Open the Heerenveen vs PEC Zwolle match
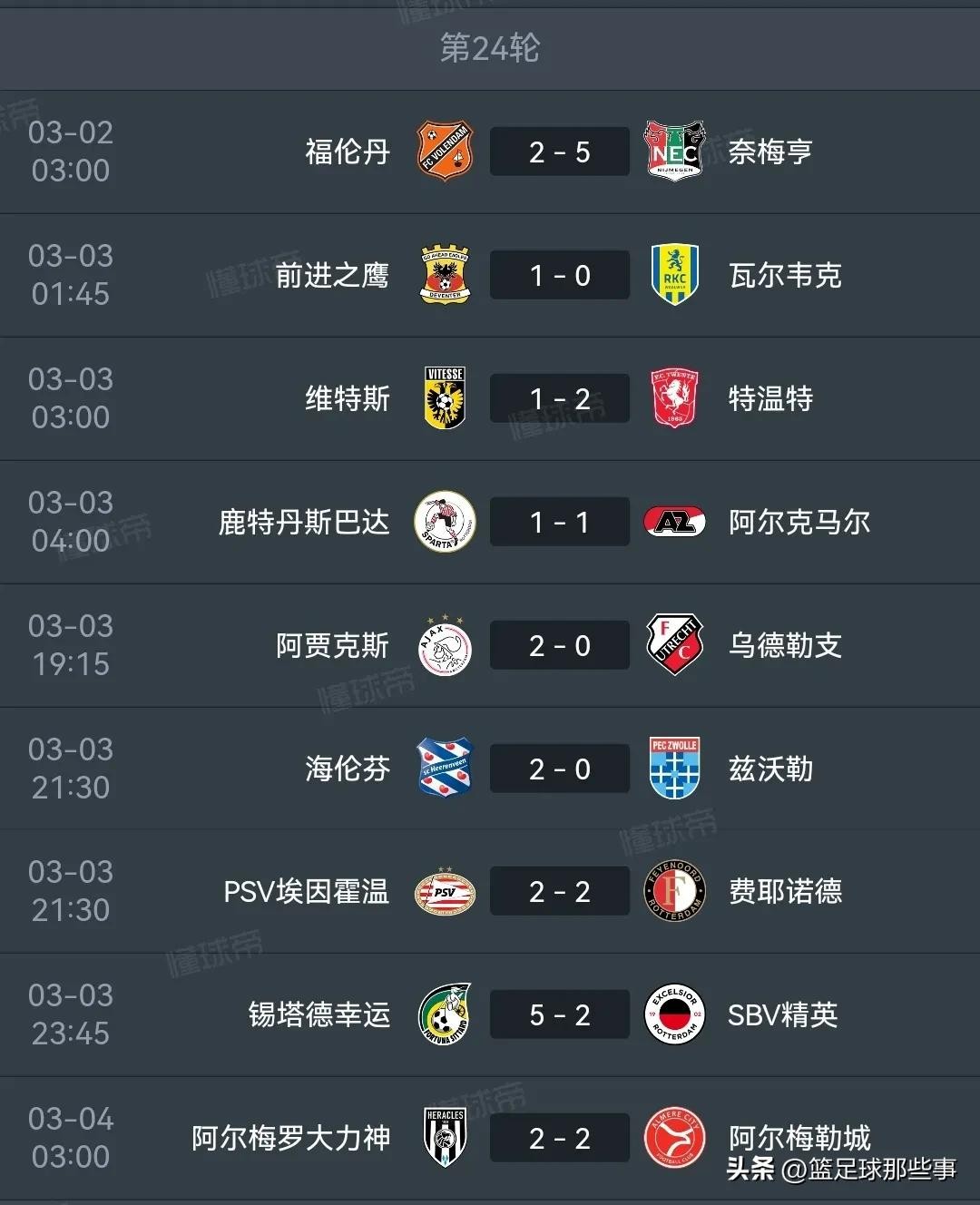 (x=559, y=769)
